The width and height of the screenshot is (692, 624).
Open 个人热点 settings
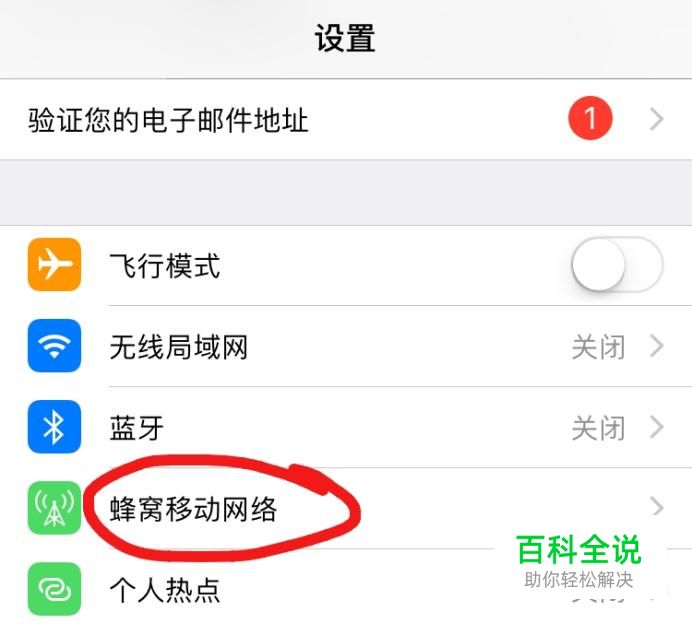[346, 589]
